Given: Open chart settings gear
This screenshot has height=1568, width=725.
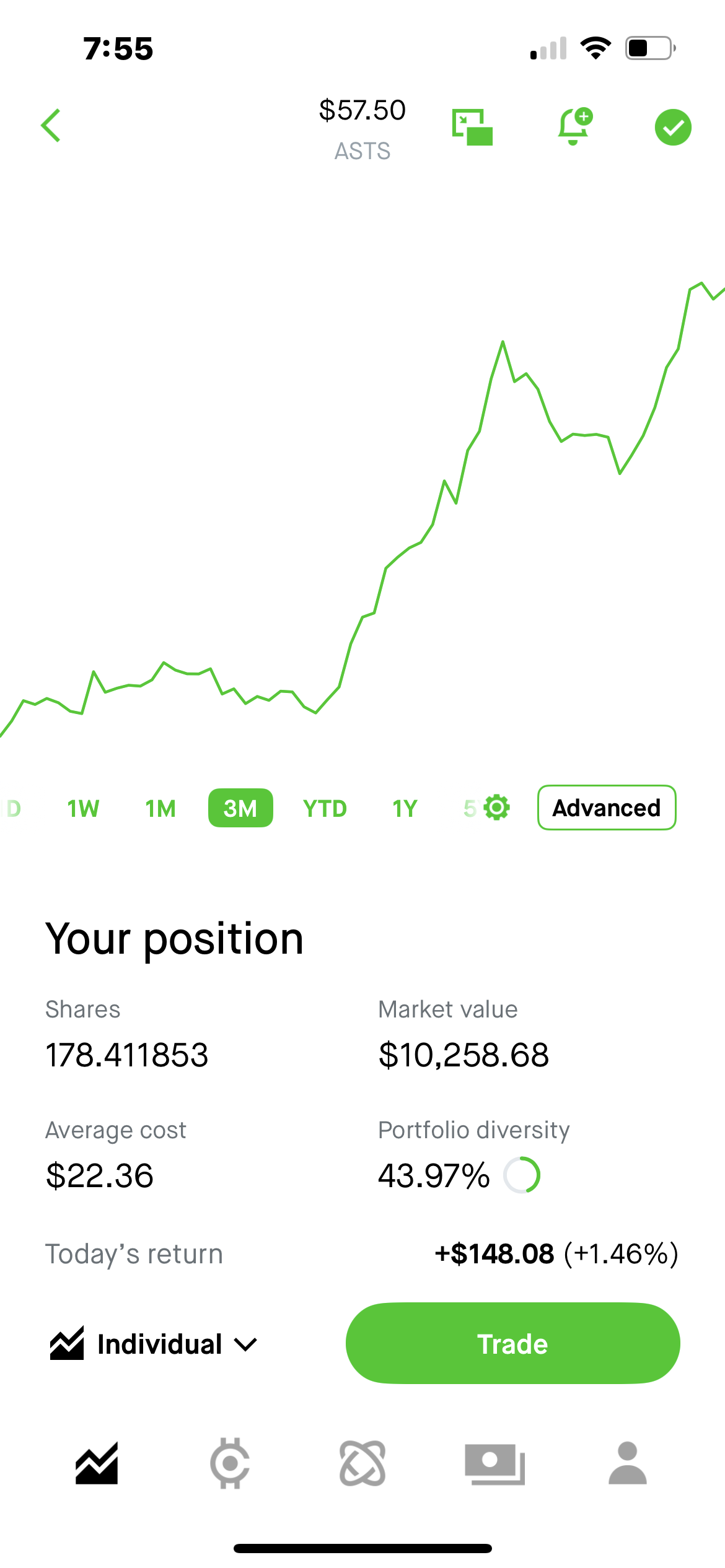Looking at the screenshot, I should (496, 808).
